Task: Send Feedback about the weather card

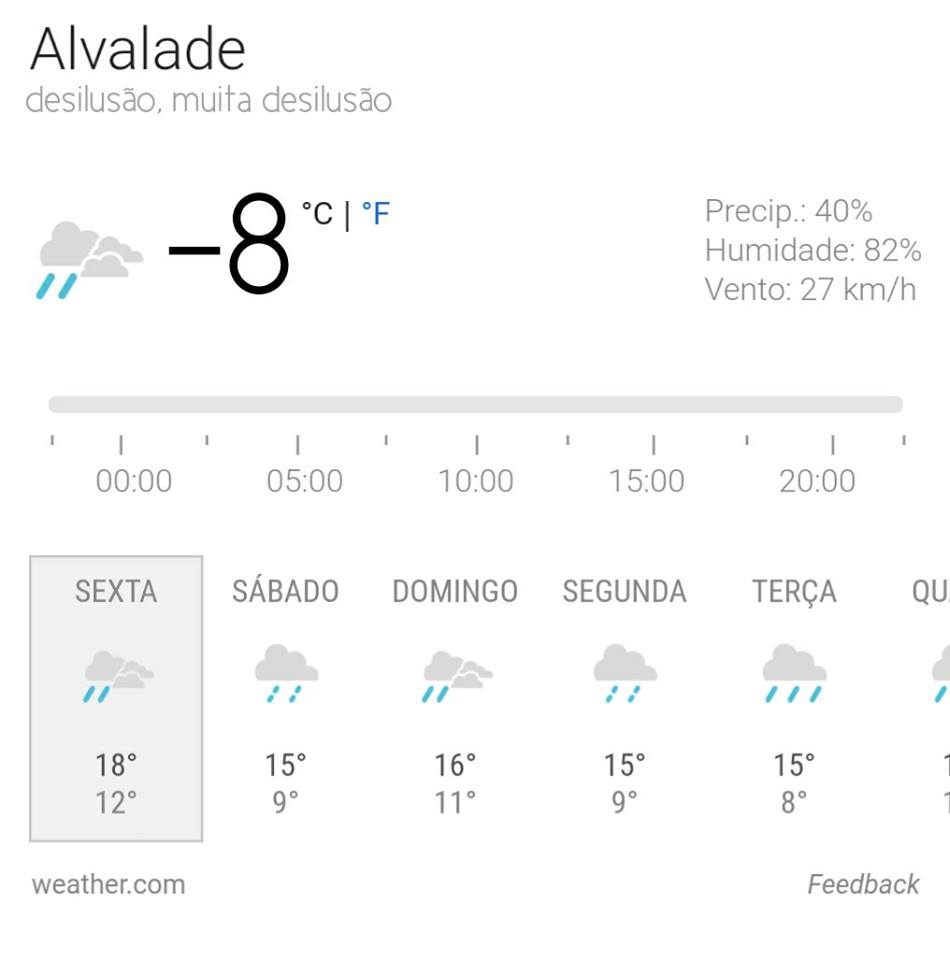Action: [x=863, y=885]
